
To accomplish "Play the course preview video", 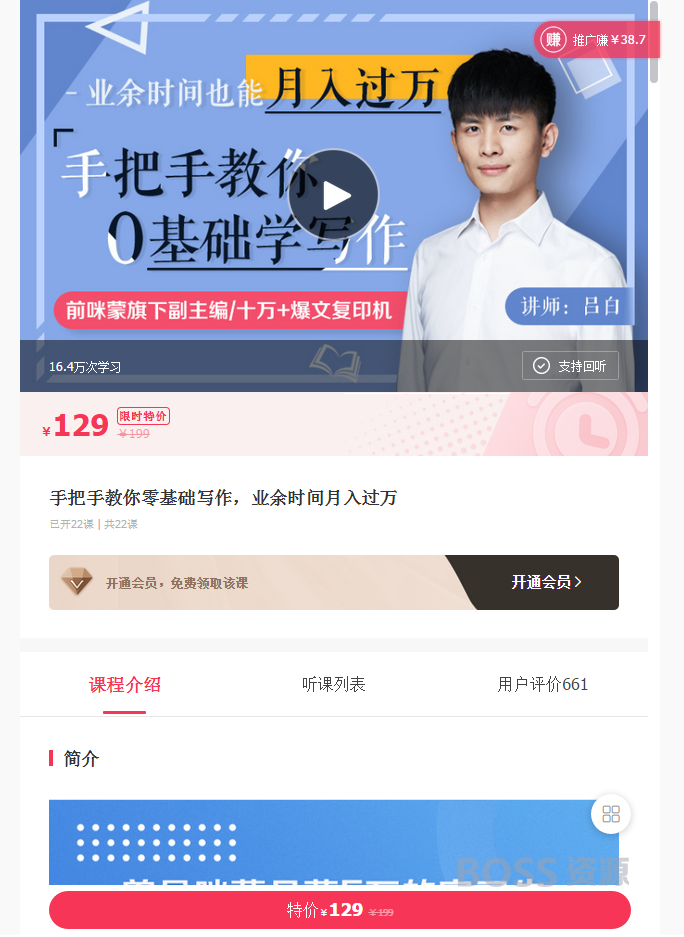I will tap(333, 194).
